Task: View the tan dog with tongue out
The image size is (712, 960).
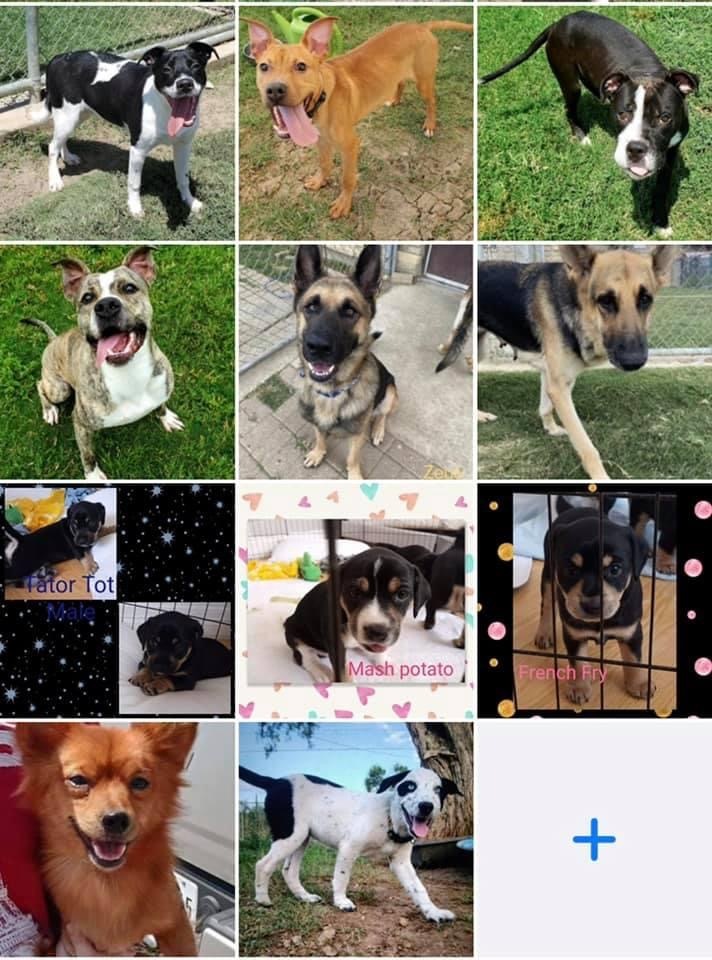Action: [355, 122]
